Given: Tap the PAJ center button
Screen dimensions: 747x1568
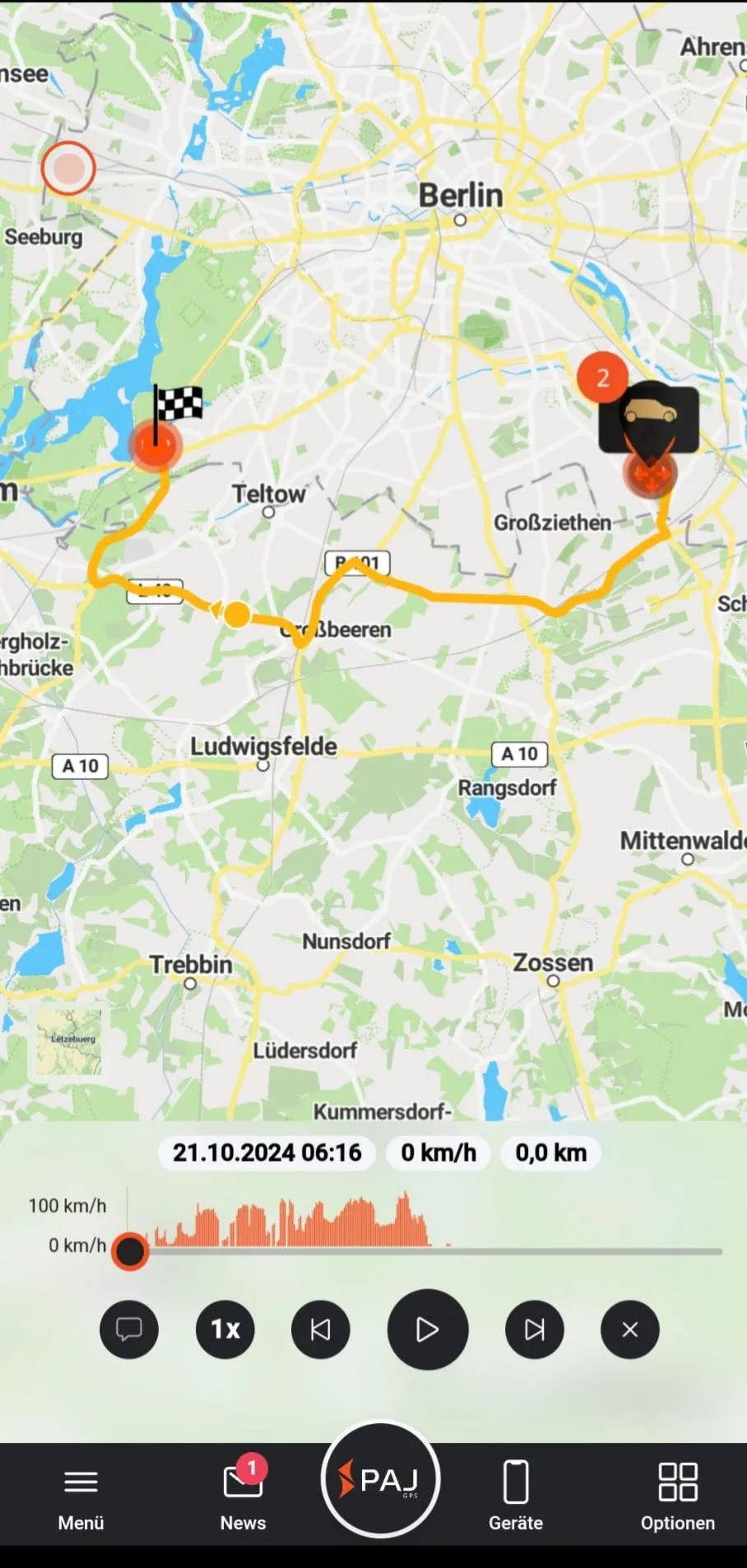Looking at the screenshot, I should click(380, 1479).
